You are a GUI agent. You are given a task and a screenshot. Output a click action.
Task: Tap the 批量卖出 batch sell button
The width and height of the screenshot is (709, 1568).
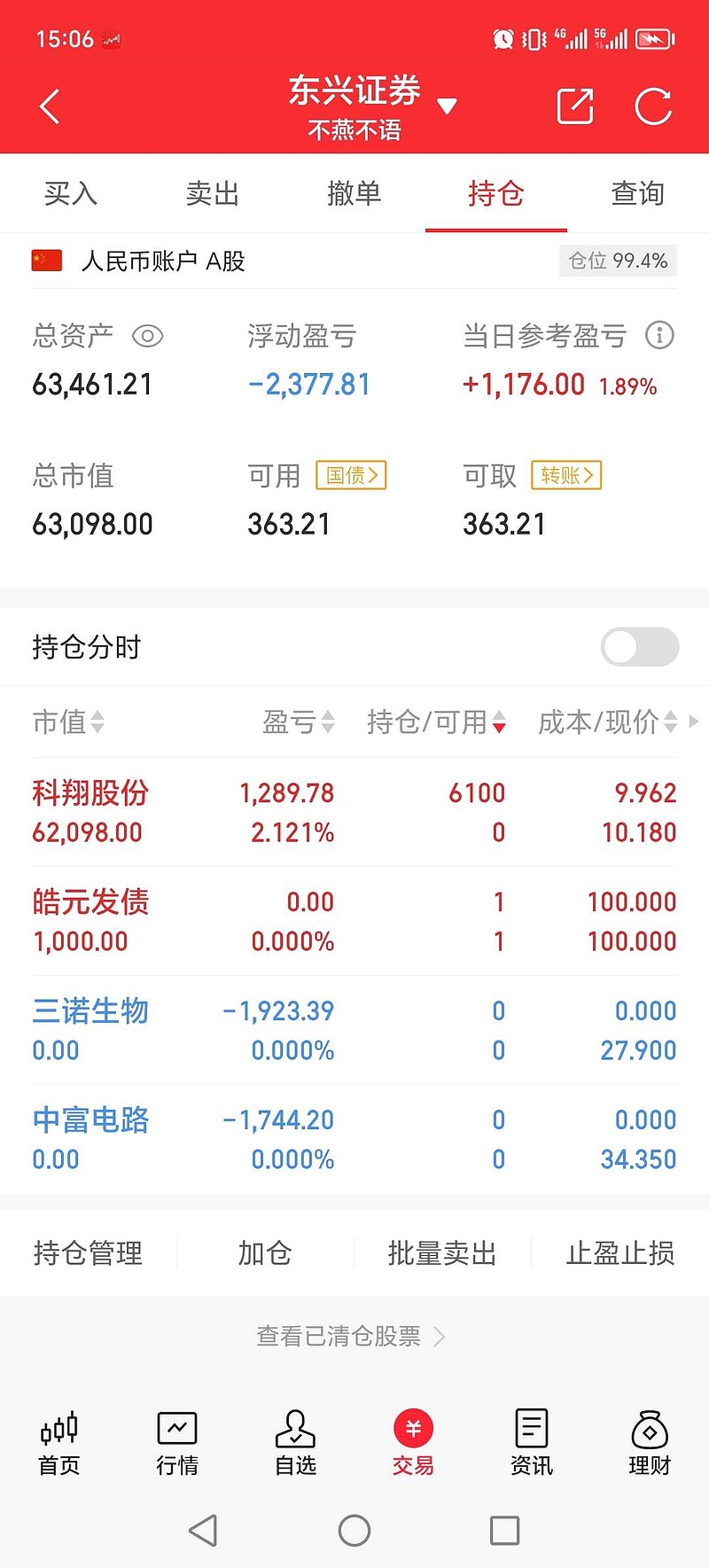441,1252
